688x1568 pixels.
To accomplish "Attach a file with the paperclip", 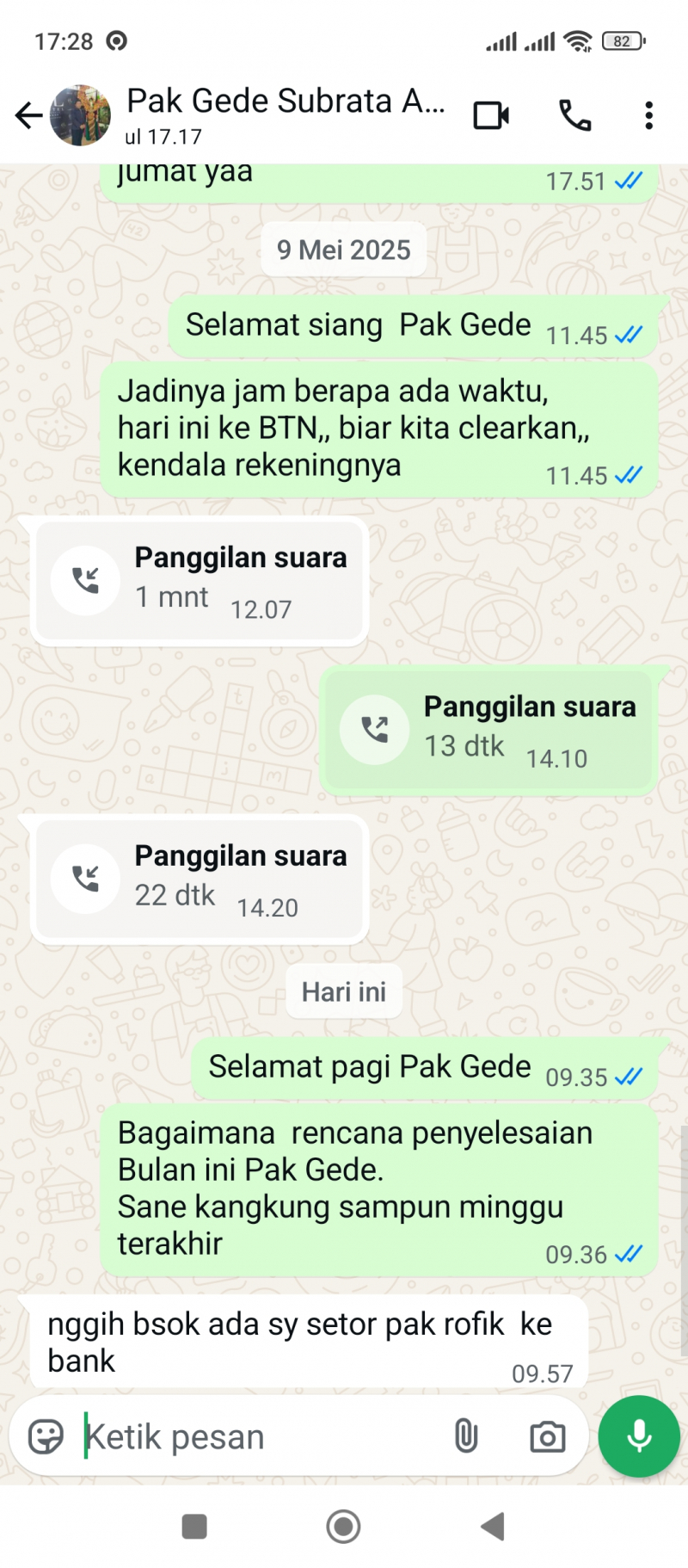I will coord(465,1436).
